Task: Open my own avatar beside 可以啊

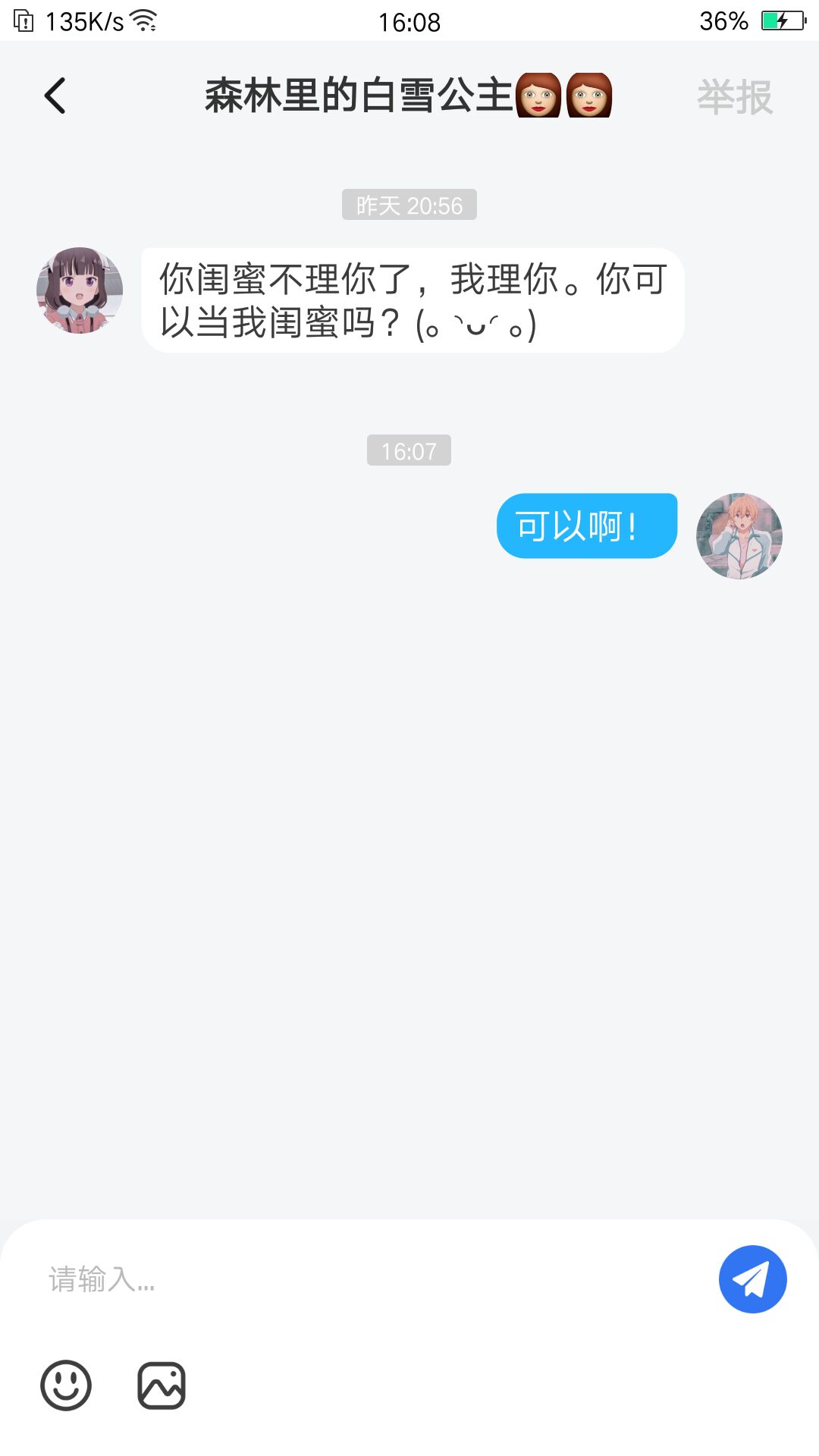Action: click(x=739, y=536)
